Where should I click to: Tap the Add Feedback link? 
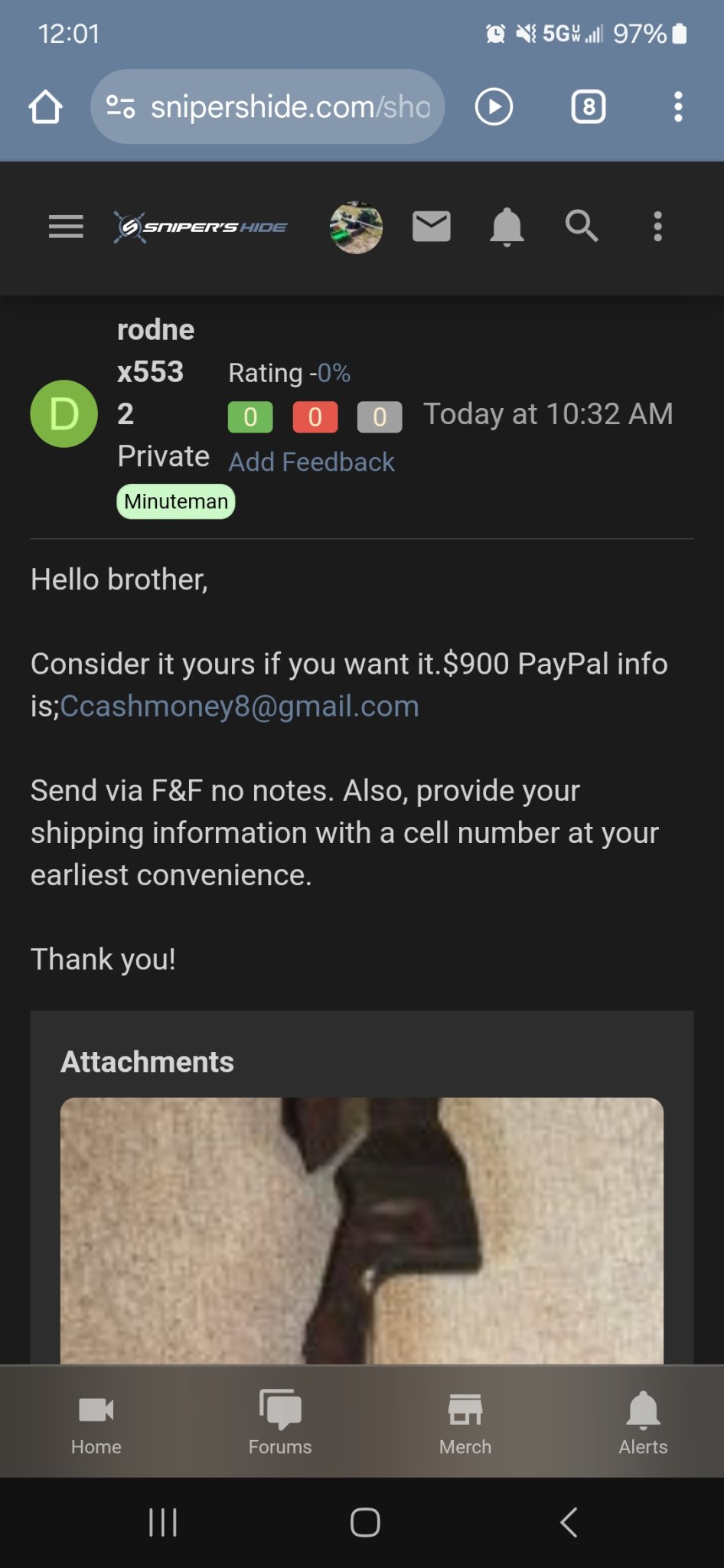coord(311,462)
